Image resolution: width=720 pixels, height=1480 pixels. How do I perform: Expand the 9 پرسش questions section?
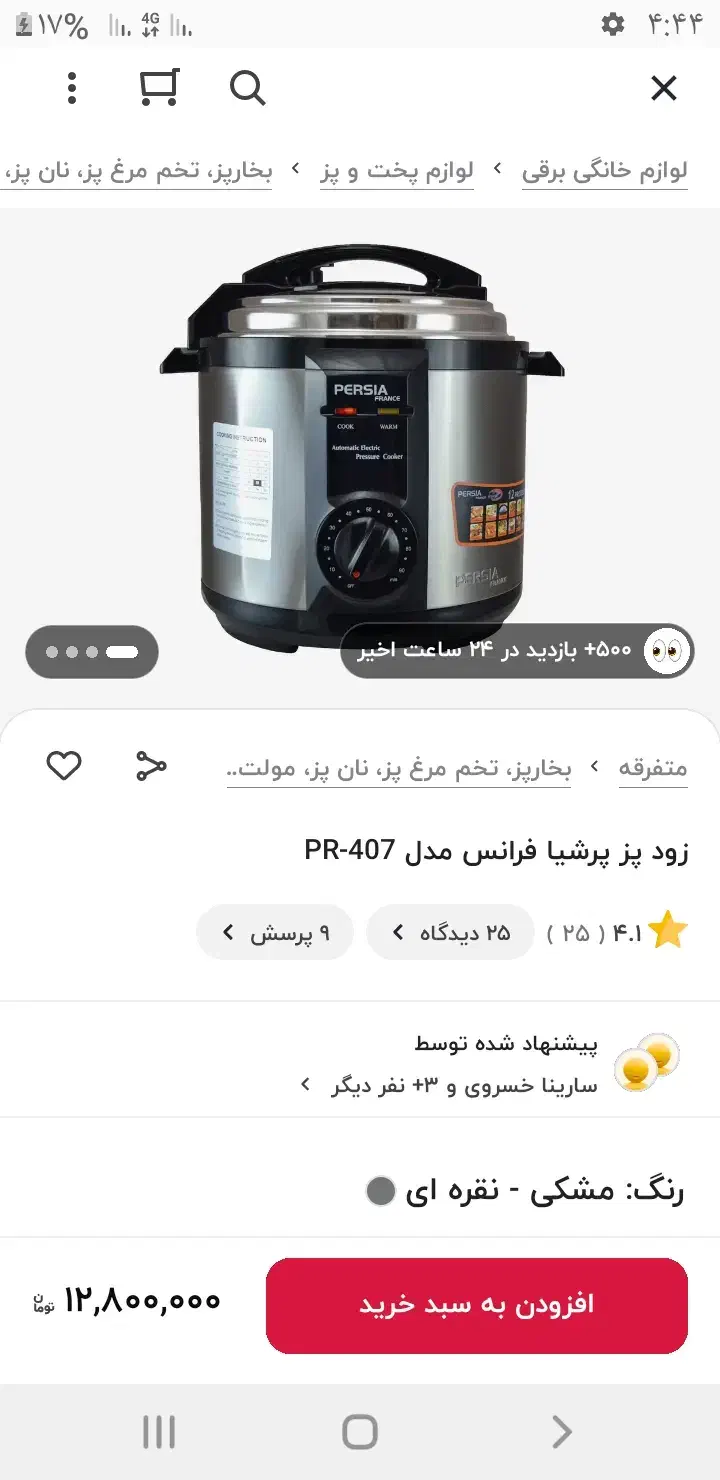pyautogui.click(x=274, y=931)
